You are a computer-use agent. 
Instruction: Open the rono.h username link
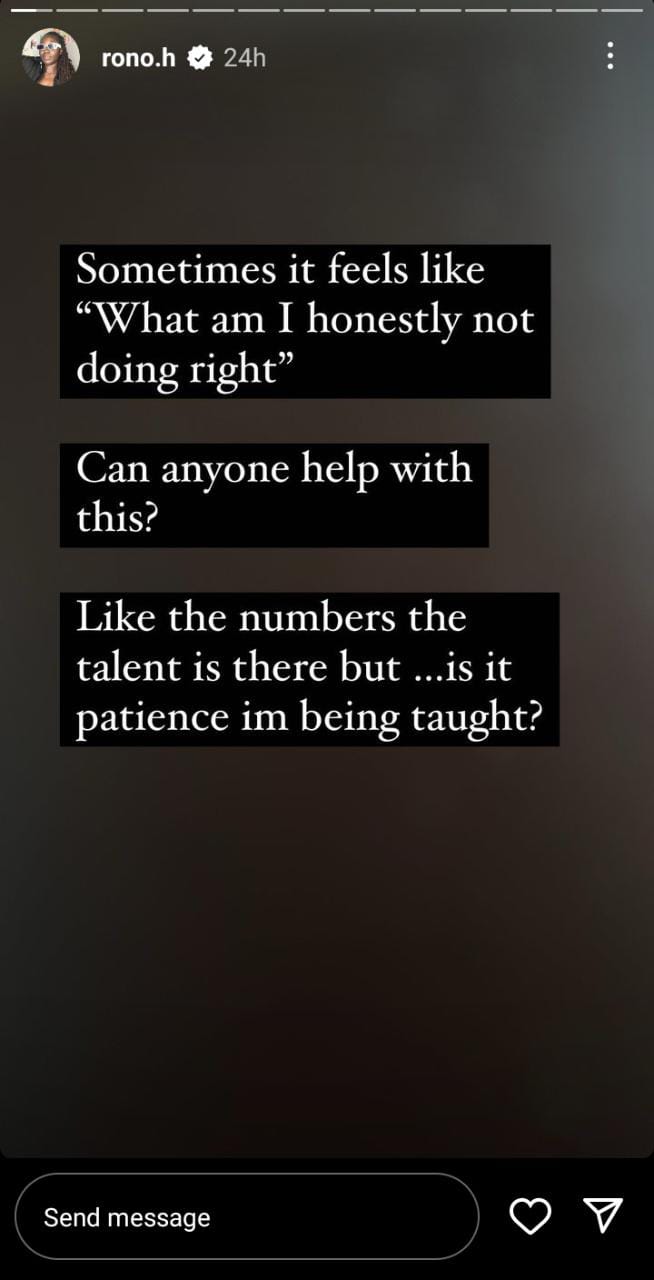point(138,58)
